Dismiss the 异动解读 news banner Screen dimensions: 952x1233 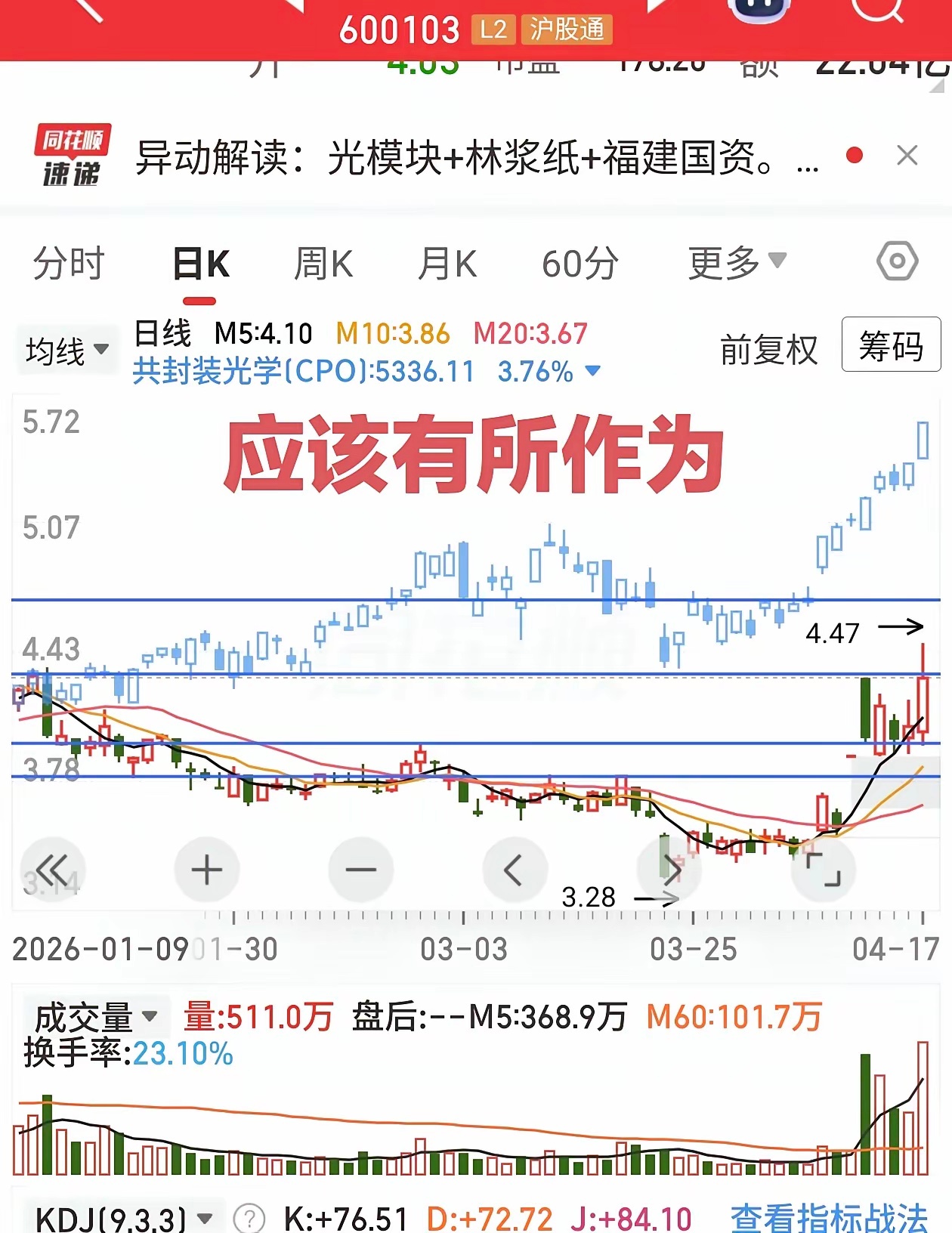[907, 156]
